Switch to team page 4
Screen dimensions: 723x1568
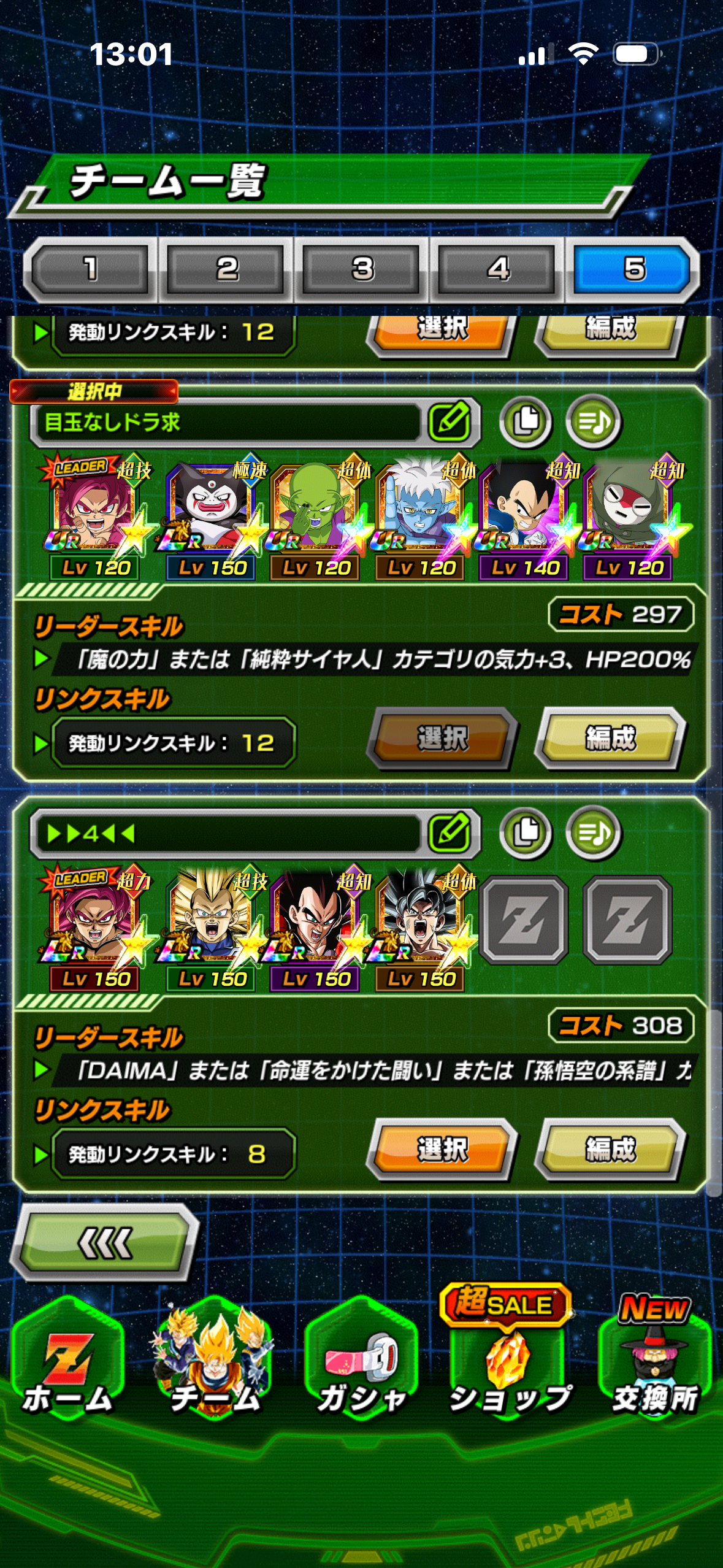click(x=498, y=269)
